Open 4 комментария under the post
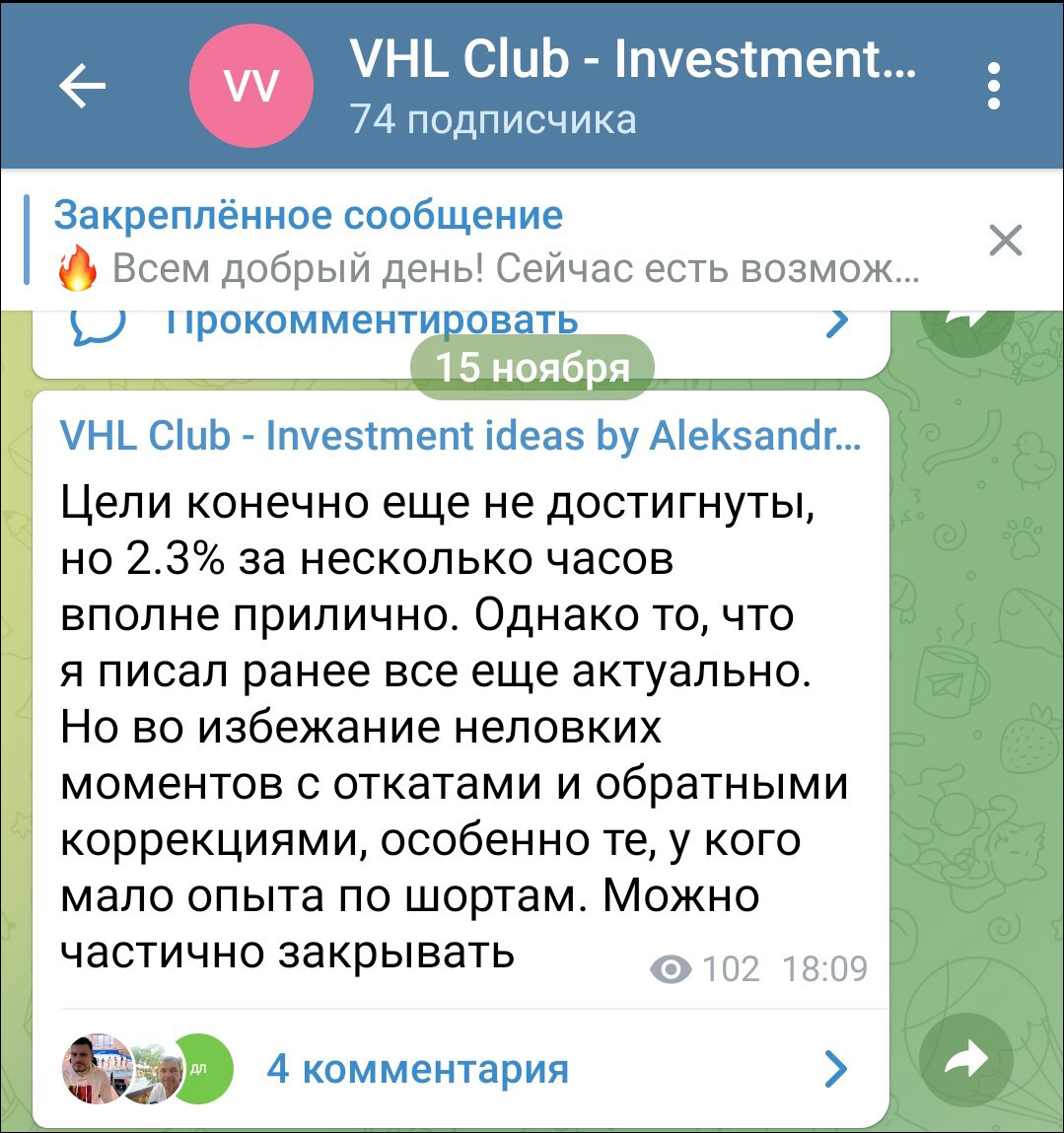This screenshot has height=1133, width=1064. click(x=417, y=1068)
